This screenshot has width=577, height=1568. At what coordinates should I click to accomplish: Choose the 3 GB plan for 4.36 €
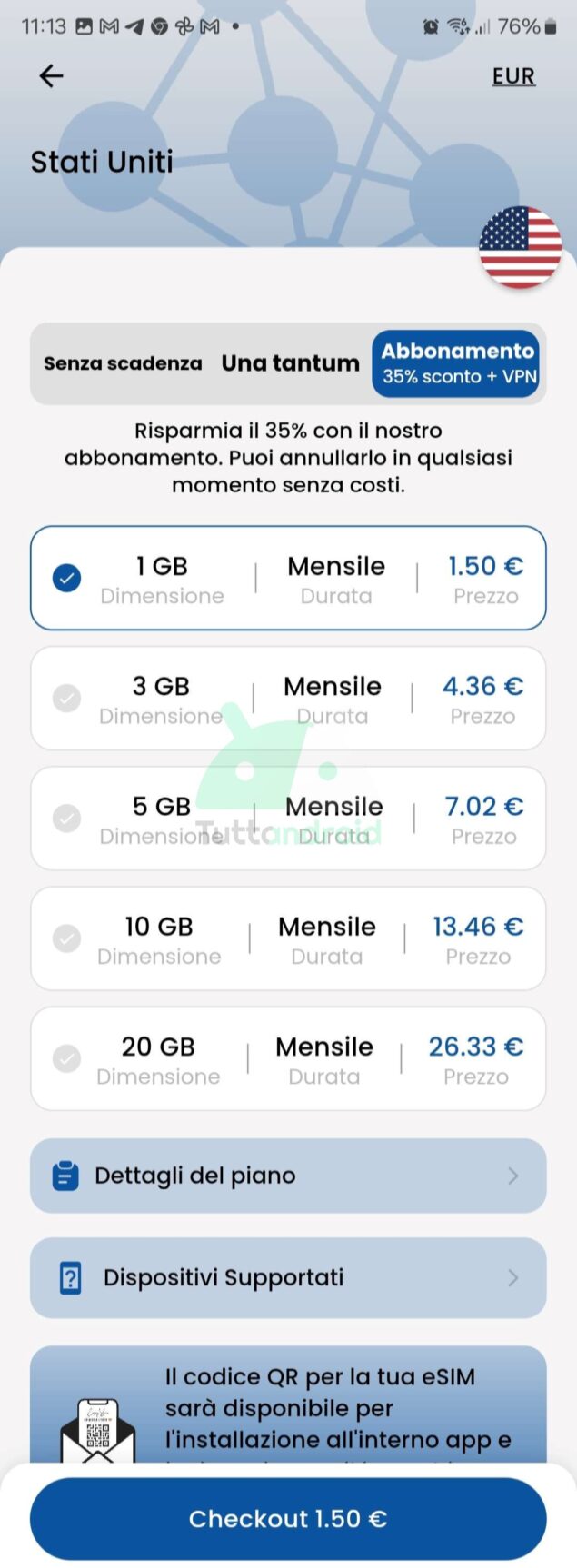point(288,699)
